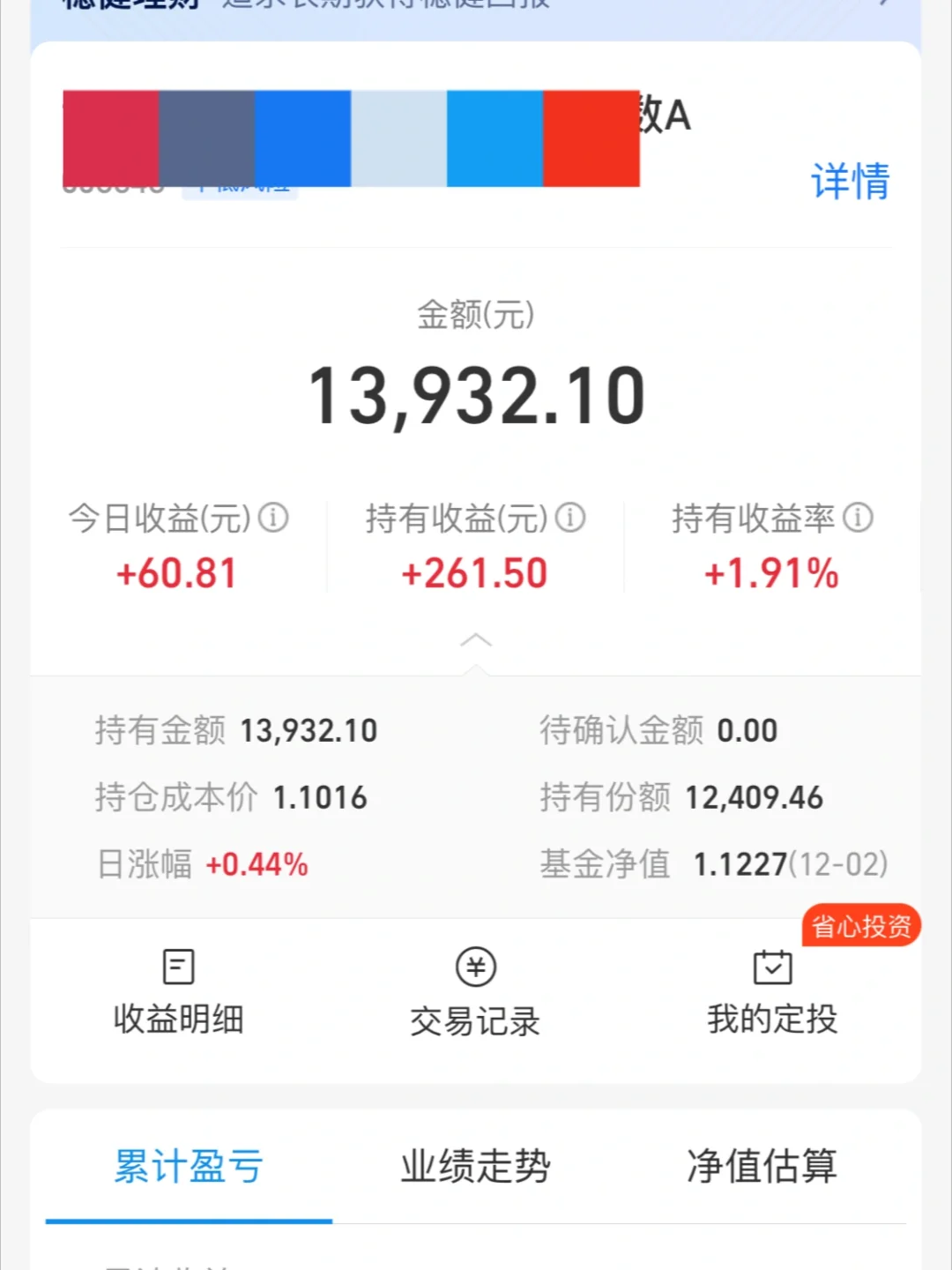Tap the info icon beside 持有收益(元)
This screenshot has height=1270, width=952.
(572, 518)
